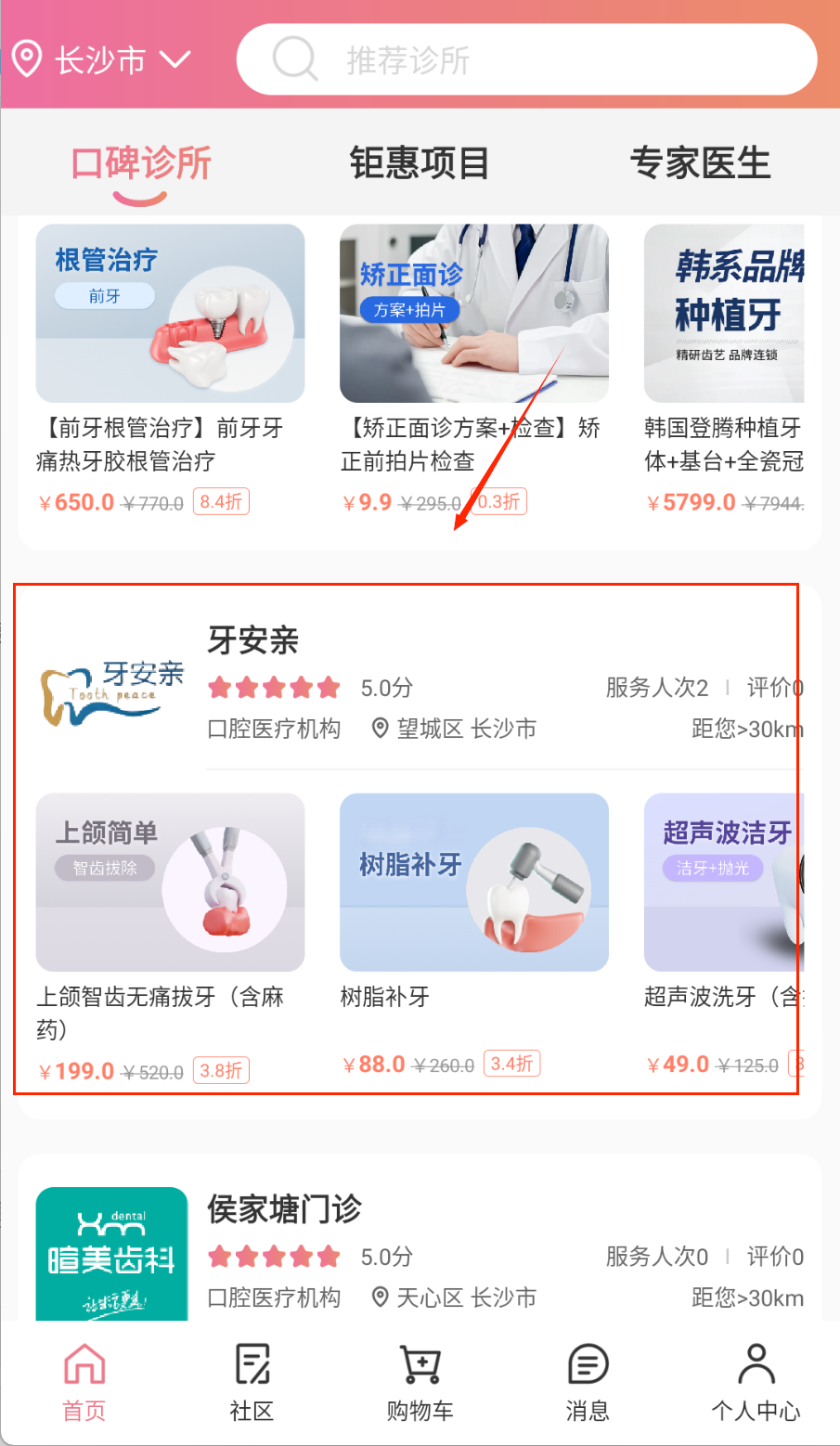Switch to the 专家医生 tab

tap(700, 164)
